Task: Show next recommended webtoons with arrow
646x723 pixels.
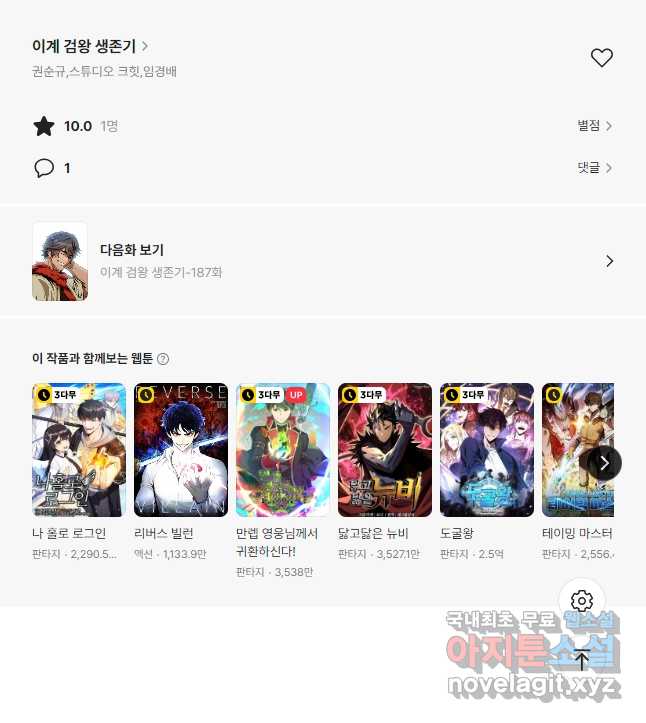Action: coord(604,462)
